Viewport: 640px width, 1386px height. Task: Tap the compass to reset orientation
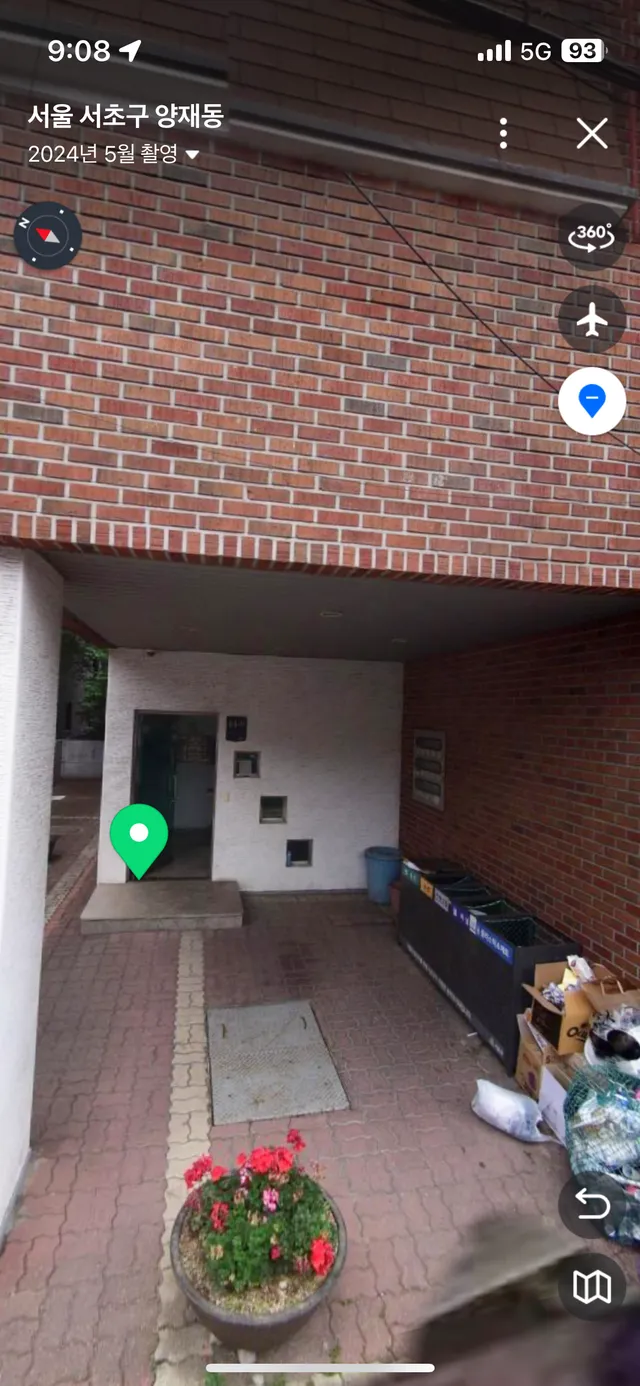tap(48, 236)
